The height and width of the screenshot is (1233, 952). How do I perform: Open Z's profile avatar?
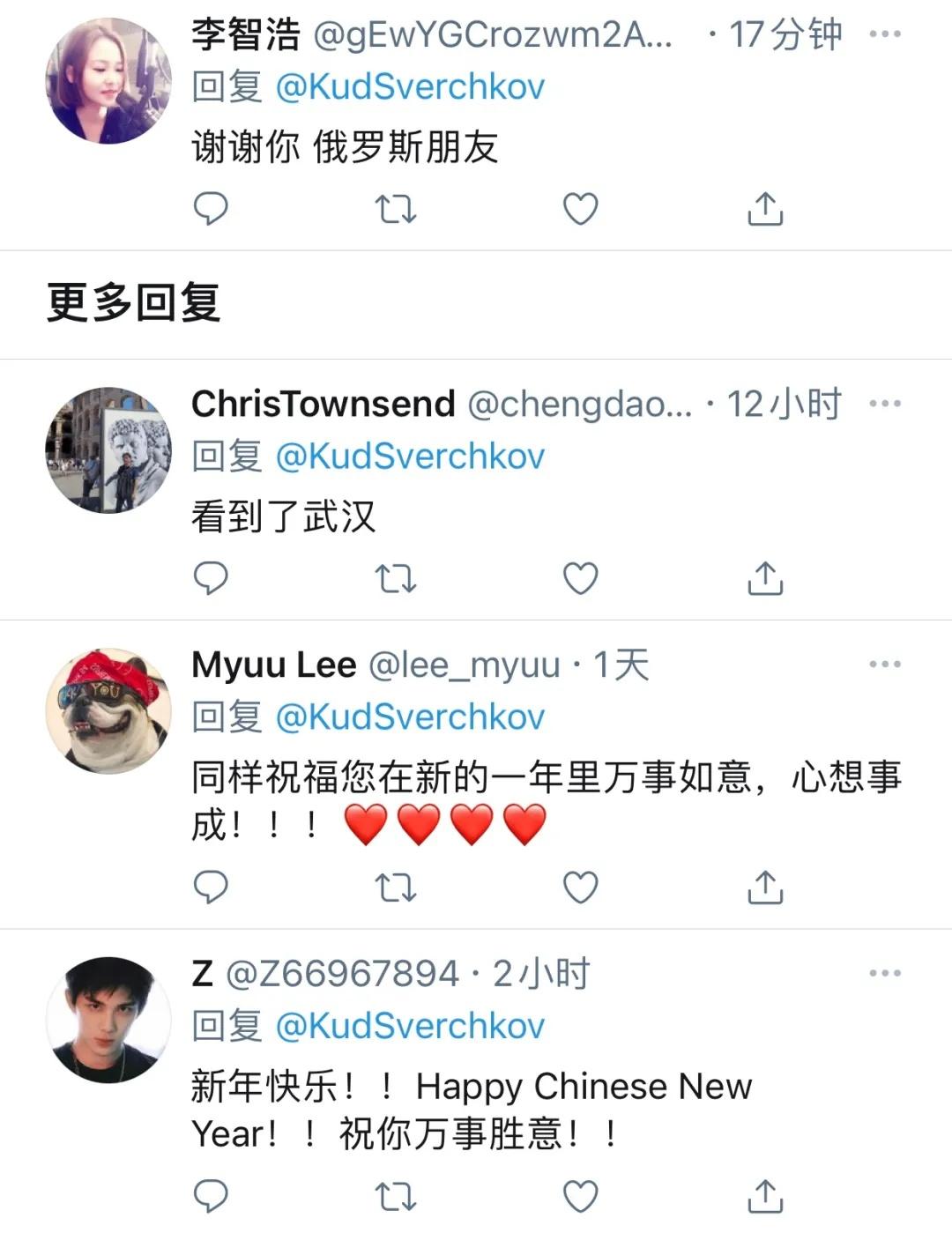[x=108, y=1020]
